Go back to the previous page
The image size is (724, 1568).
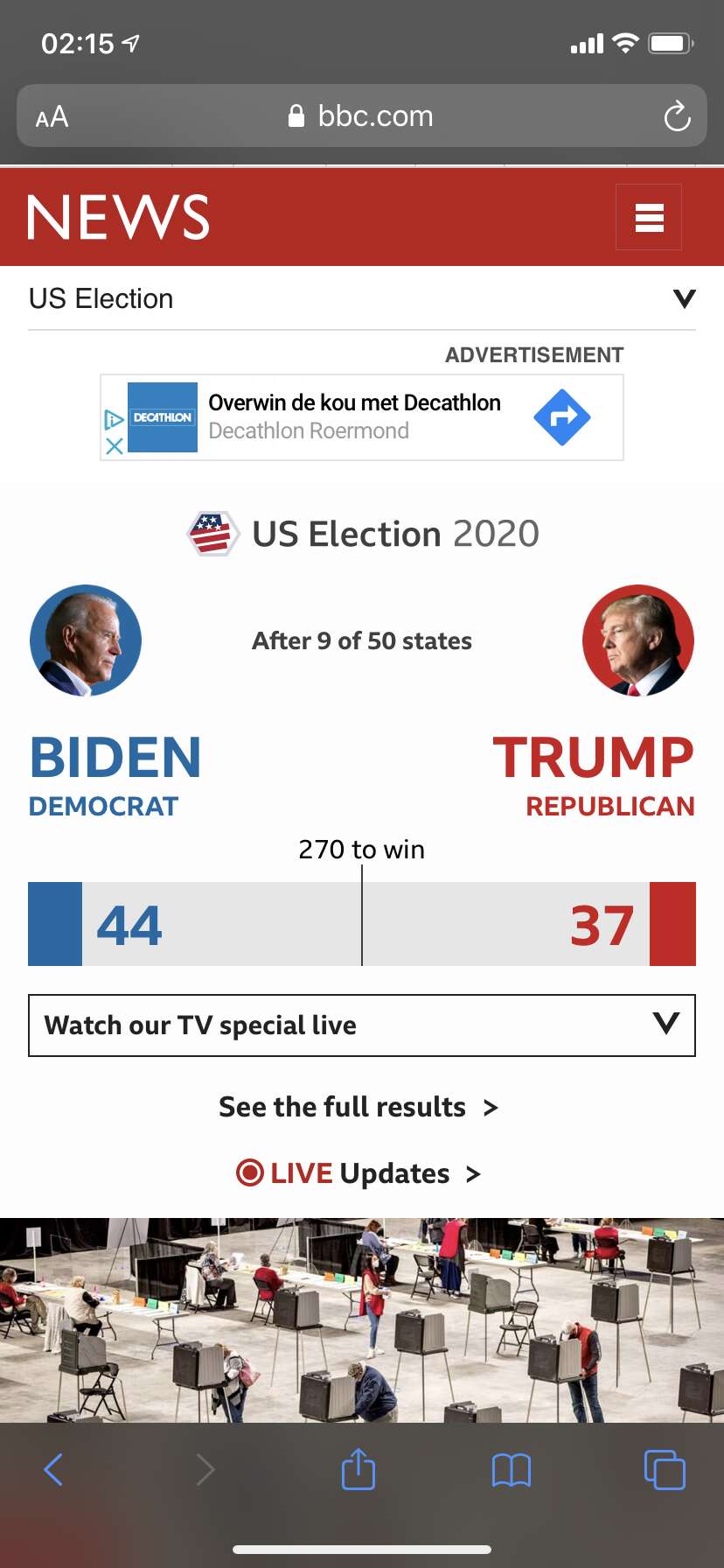point(53,1469)
